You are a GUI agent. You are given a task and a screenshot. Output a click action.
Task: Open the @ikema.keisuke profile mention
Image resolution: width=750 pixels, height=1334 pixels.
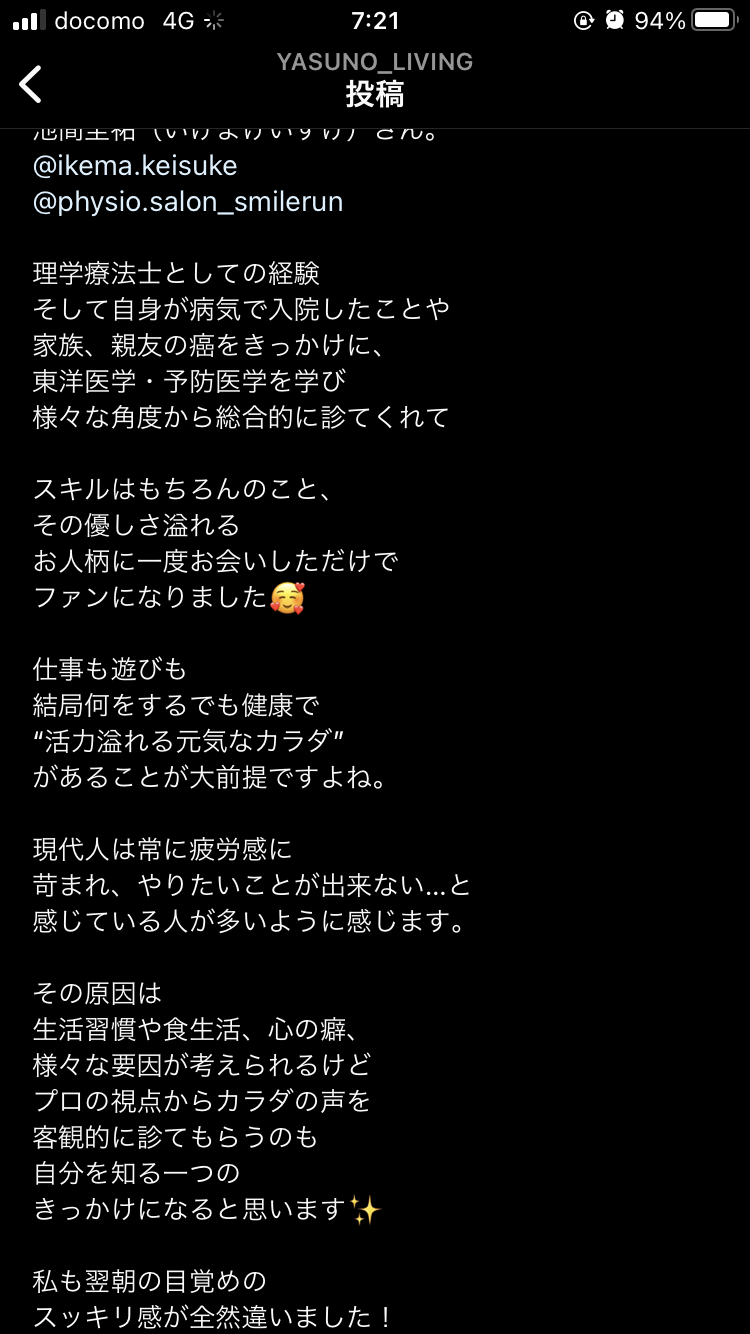pyautogui.click(x=135, y=165)
